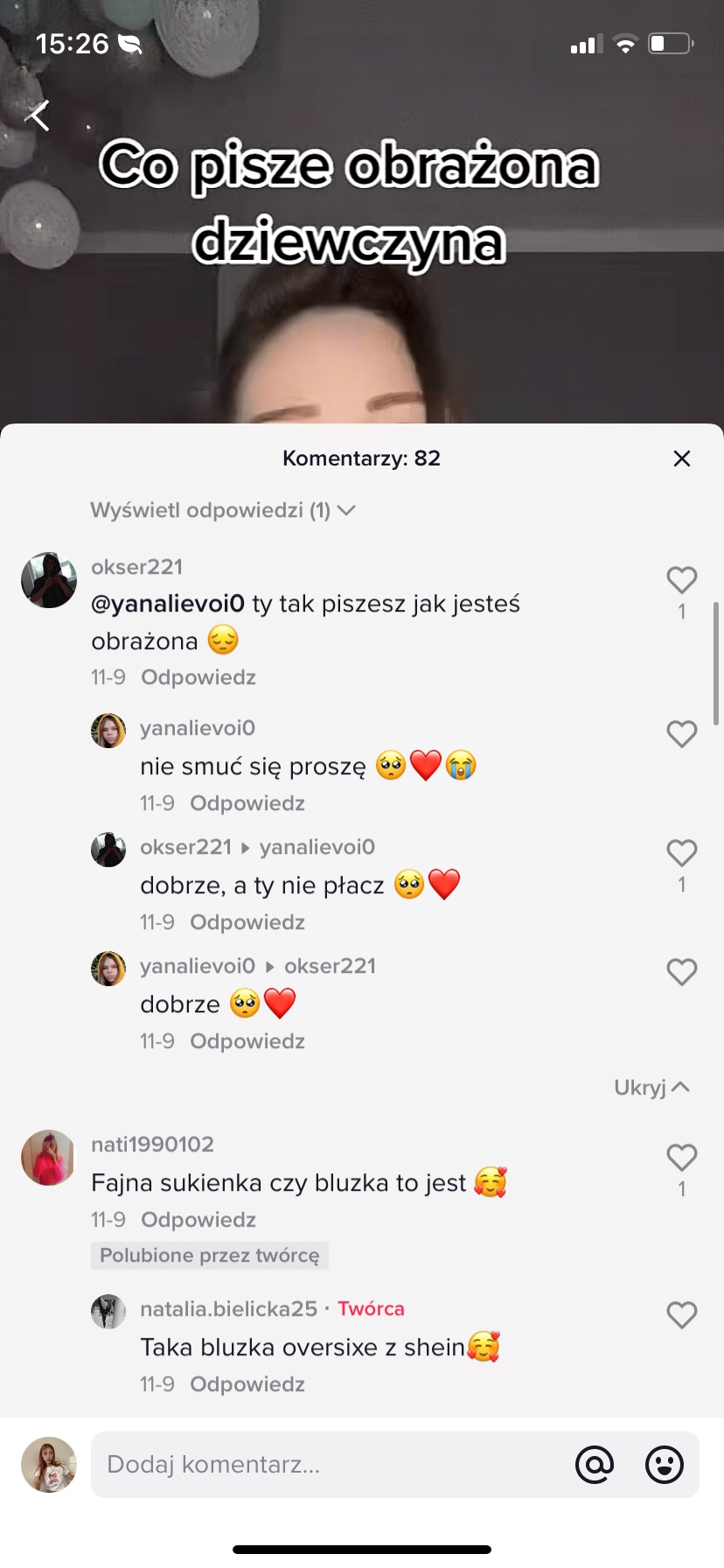Viewport: 724px width, 1568px height.
Task: Reply to okser221's top comment
Action: (198, 677)
